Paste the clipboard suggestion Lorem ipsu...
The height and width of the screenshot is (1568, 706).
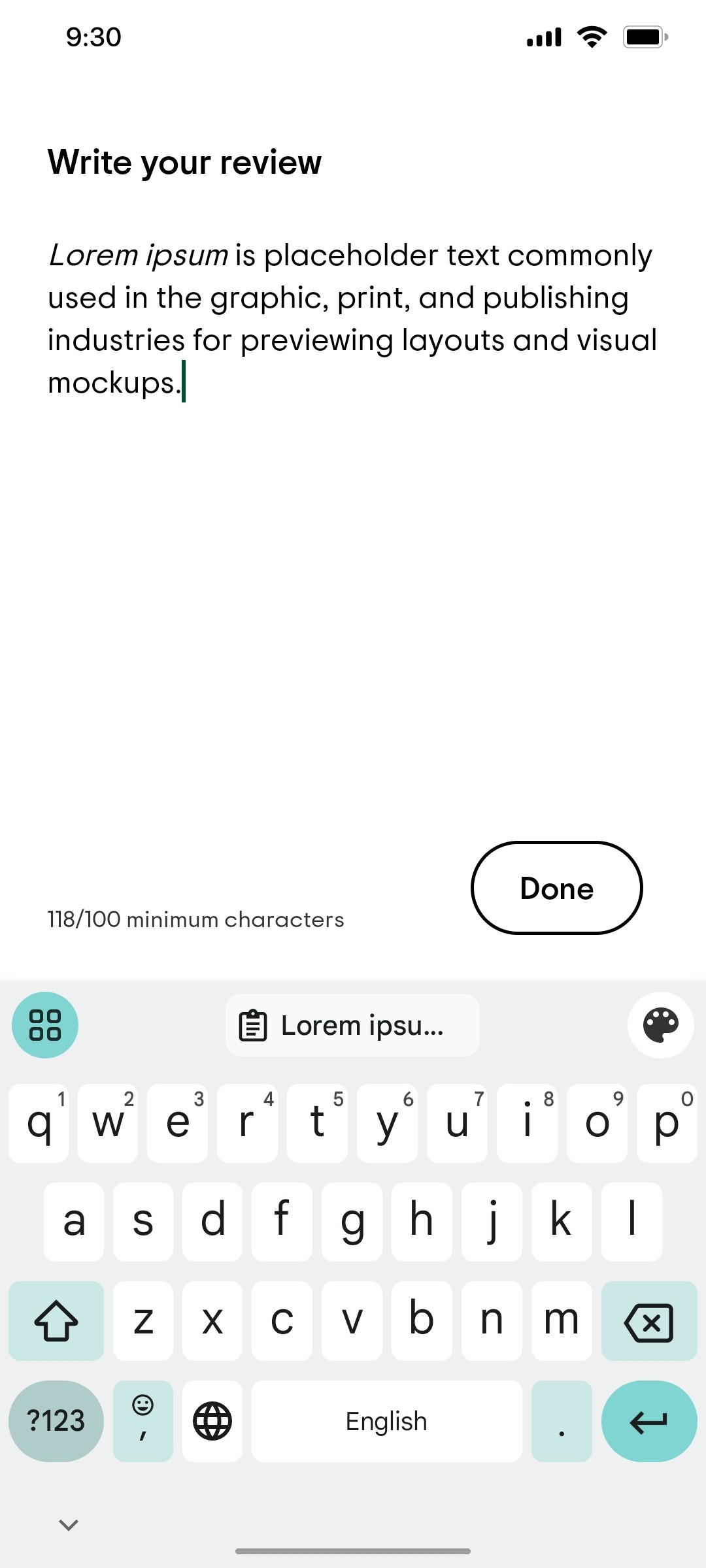coord(352,1024)
